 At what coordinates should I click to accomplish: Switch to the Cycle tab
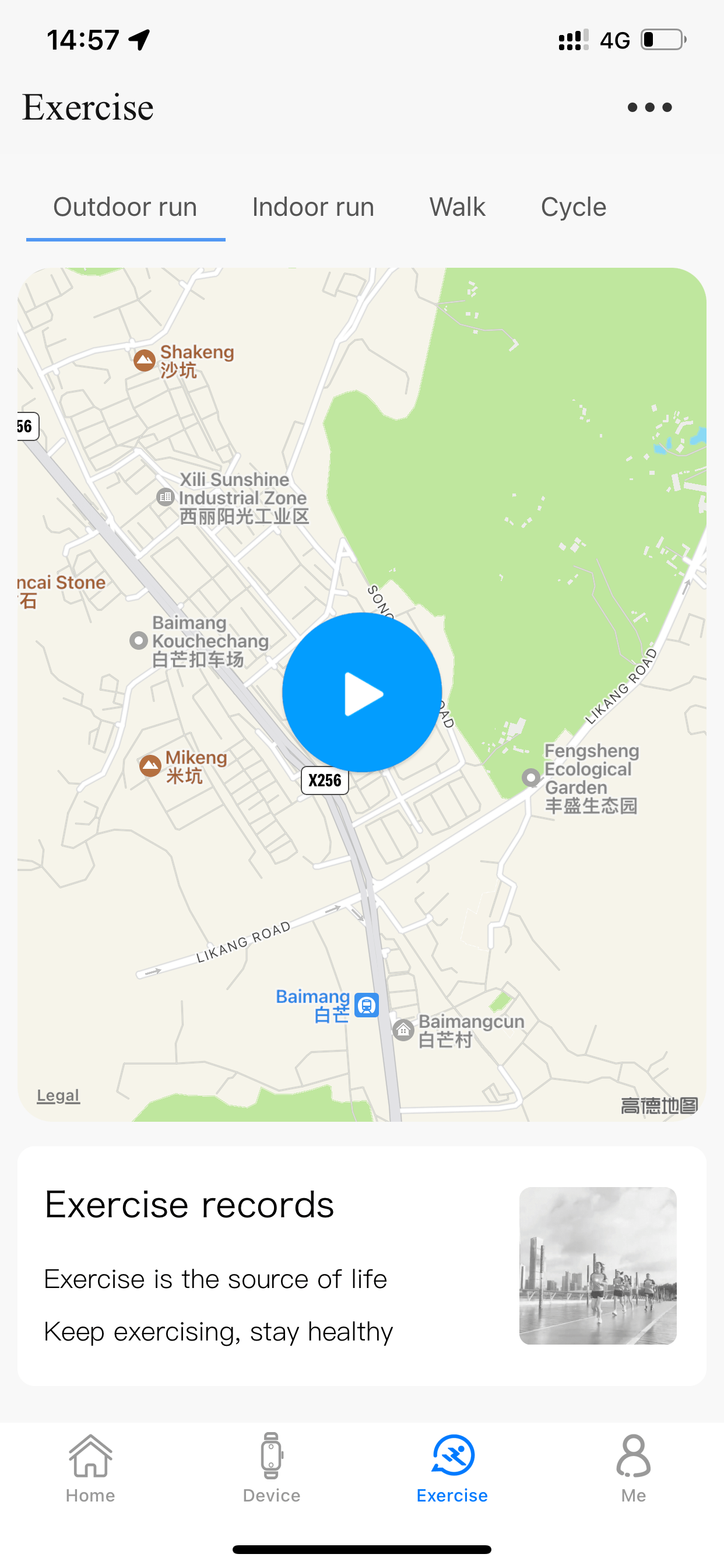click(x=573, y=208)
